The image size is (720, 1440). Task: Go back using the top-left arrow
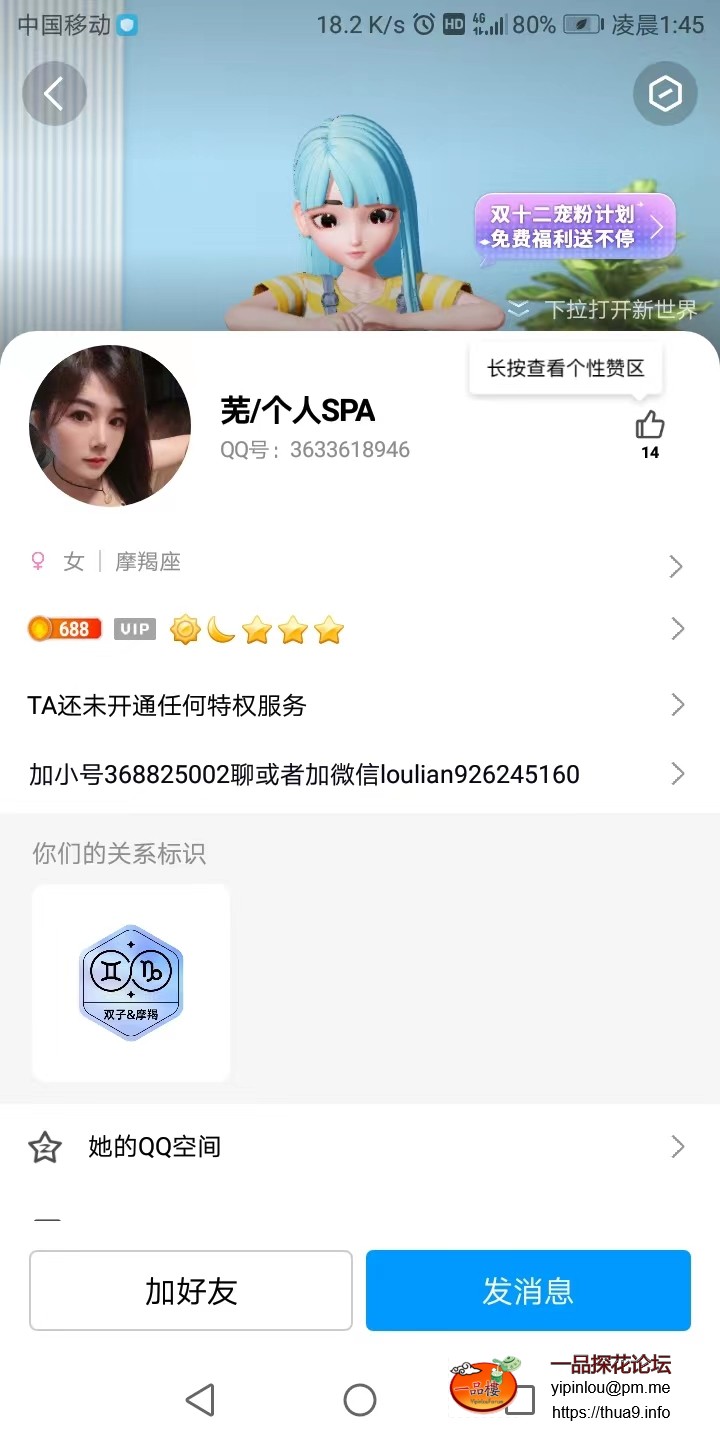(54, 94)
